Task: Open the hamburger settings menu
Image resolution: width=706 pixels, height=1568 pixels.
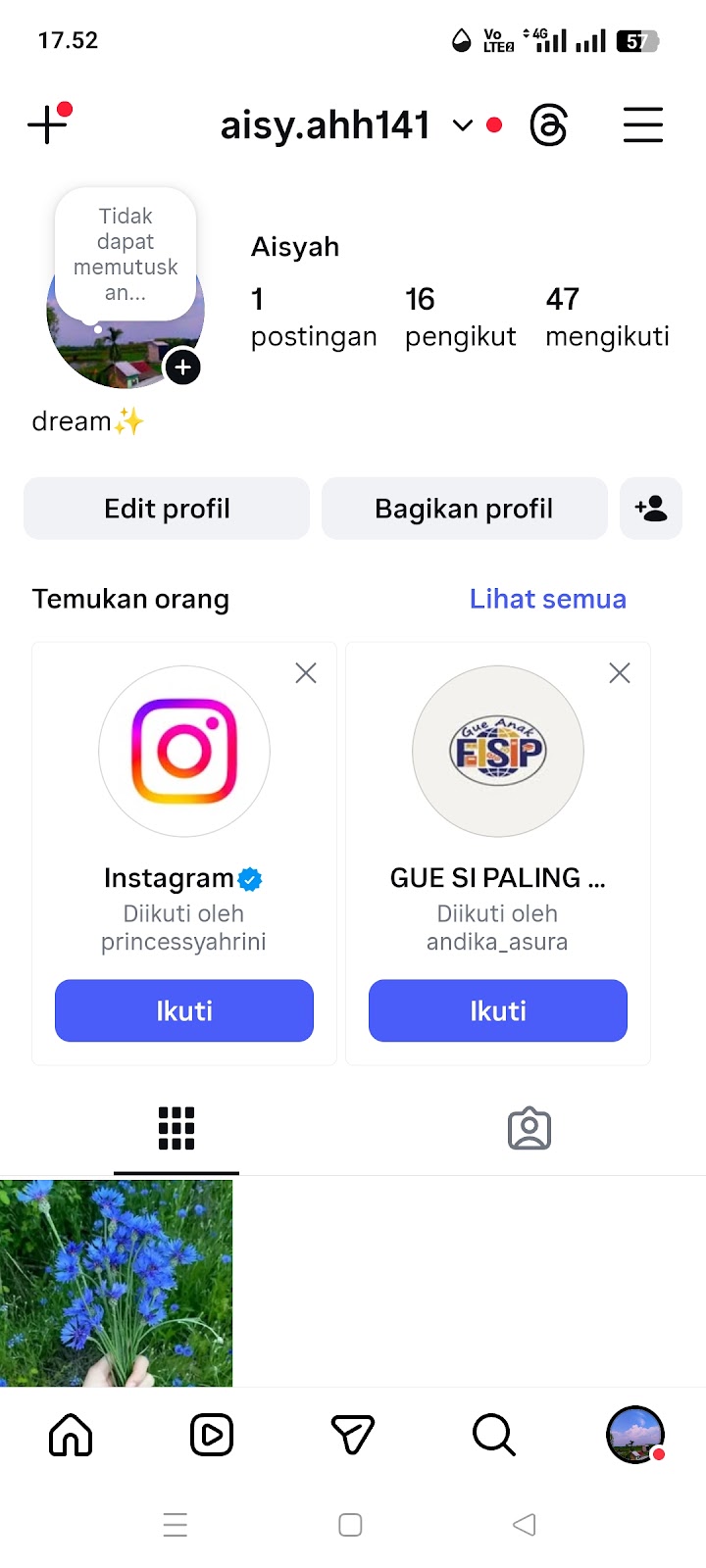Action: pos(643,125)
